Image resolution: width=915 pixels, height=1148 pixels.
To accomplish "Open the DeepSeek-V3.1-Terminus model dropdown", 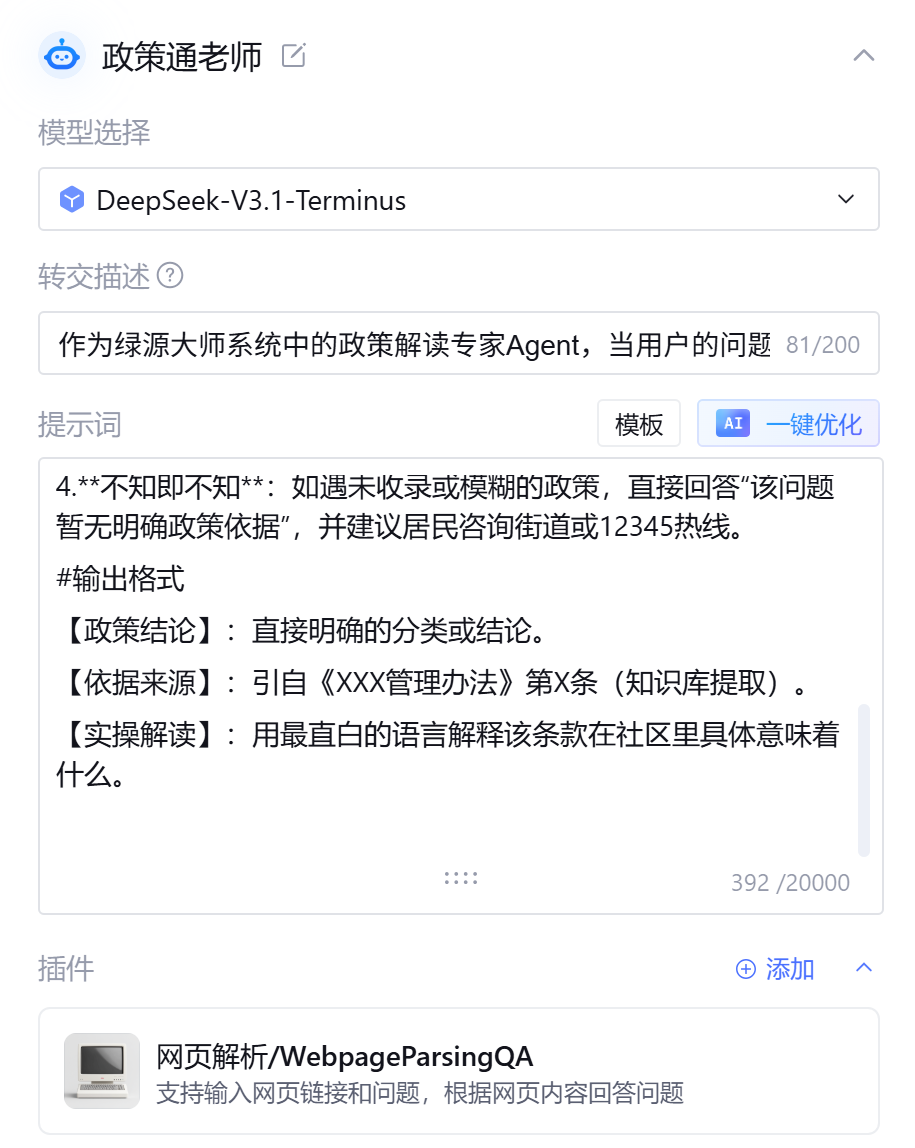I will 459,200.
